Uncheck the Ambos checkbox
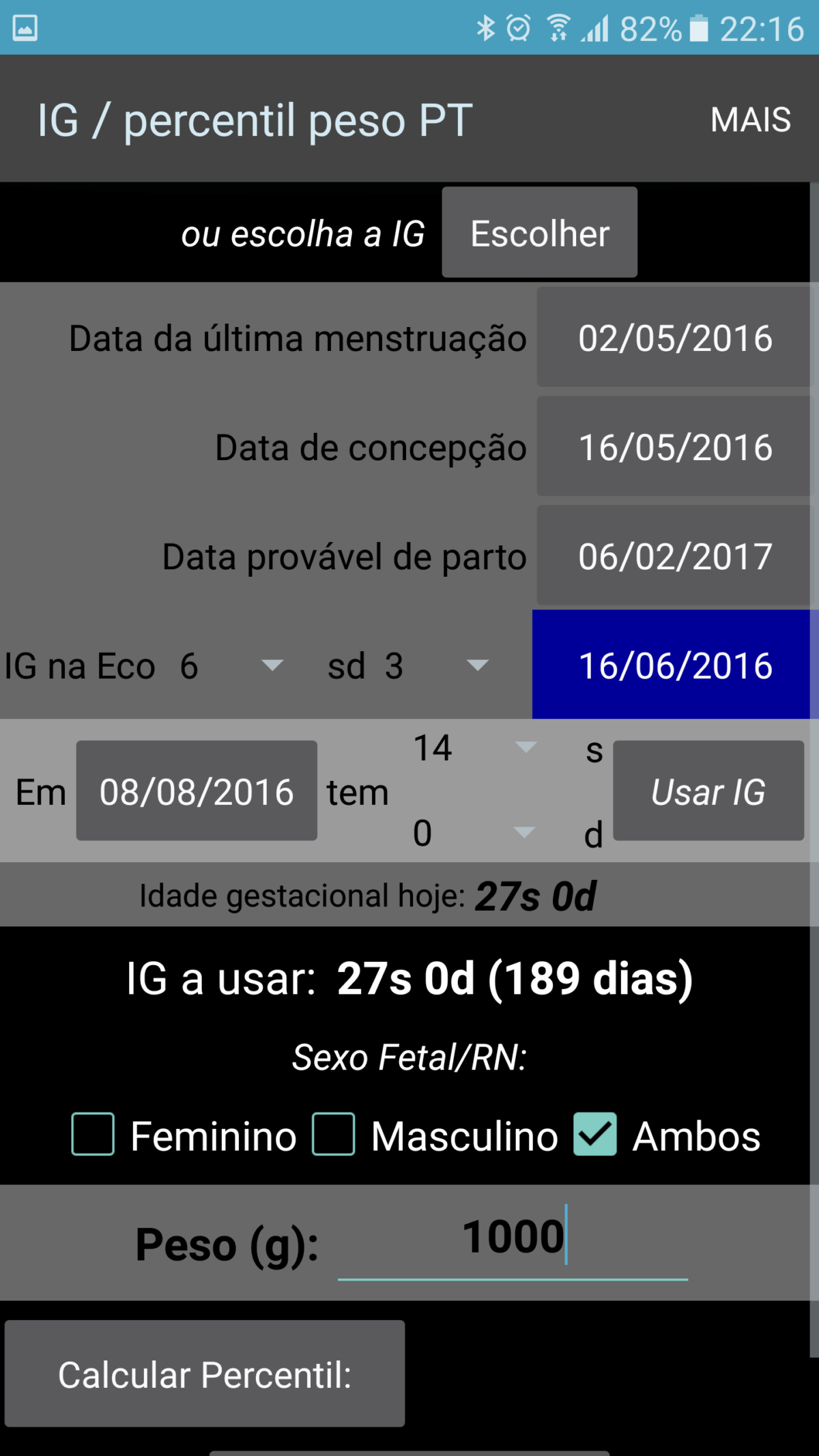Screen dimensions: 819x1456 coord(594,1134)
